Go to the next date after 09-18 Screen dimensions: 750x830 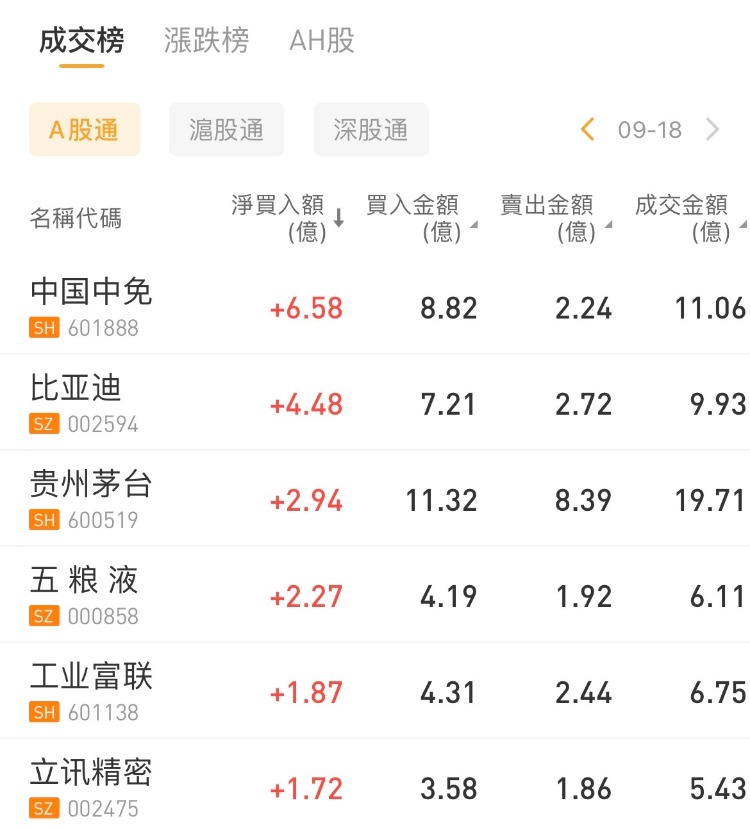[x=713, y=130]
